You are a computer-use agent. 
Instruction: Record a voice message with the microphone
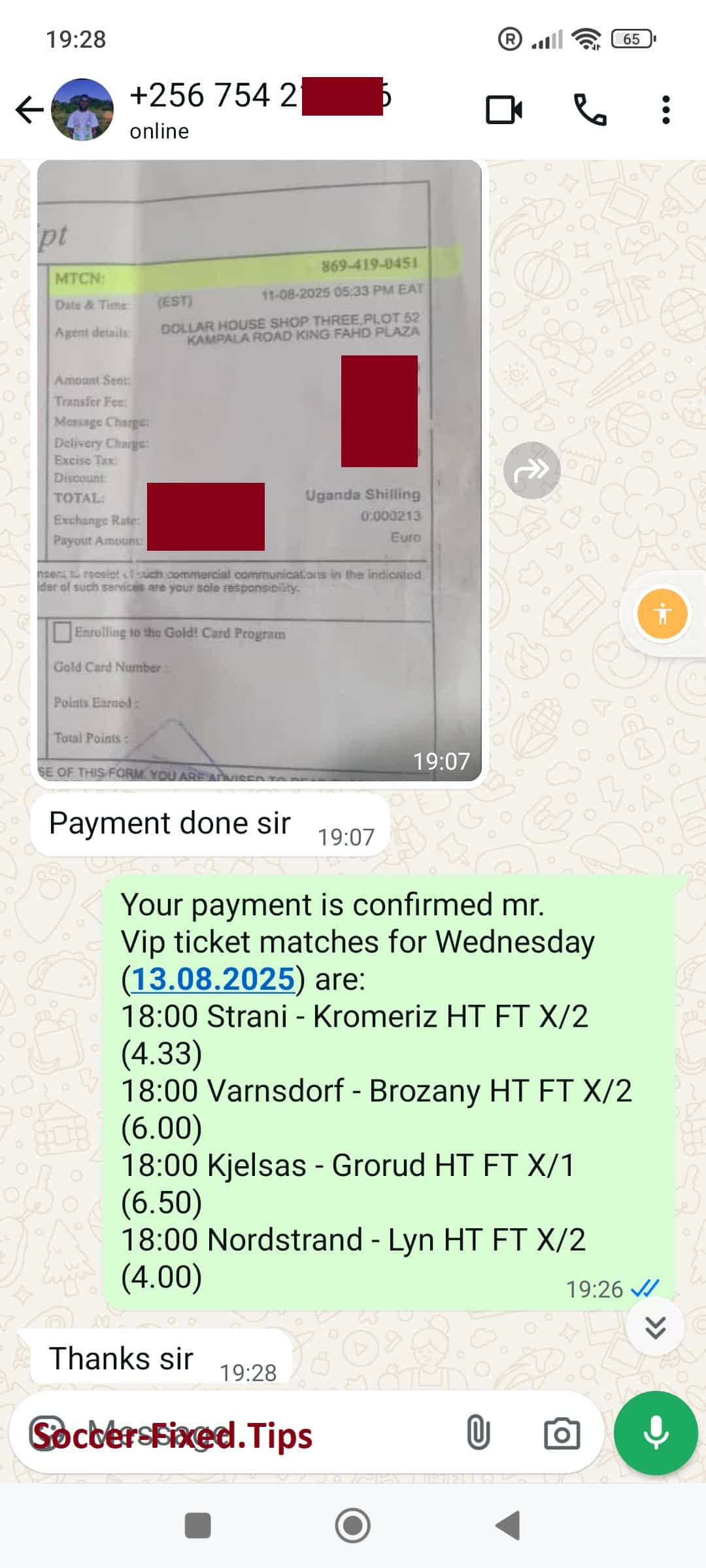655,1433
